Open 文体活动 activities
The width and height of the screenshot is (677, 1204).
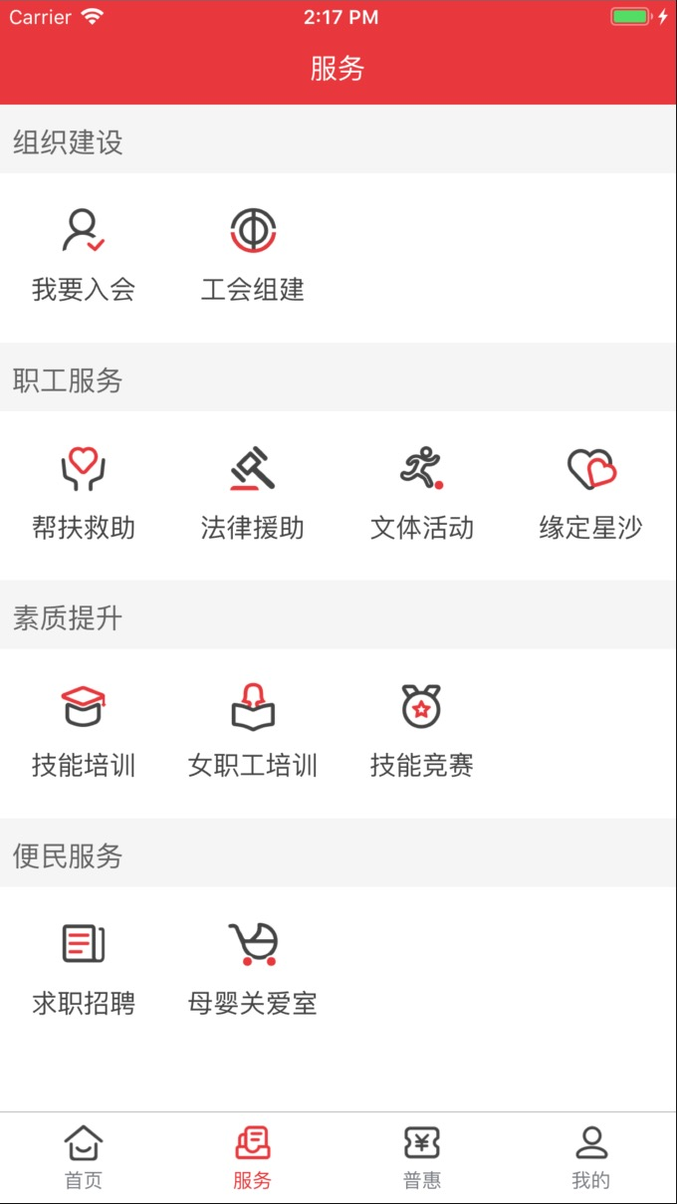coord(422,494)
